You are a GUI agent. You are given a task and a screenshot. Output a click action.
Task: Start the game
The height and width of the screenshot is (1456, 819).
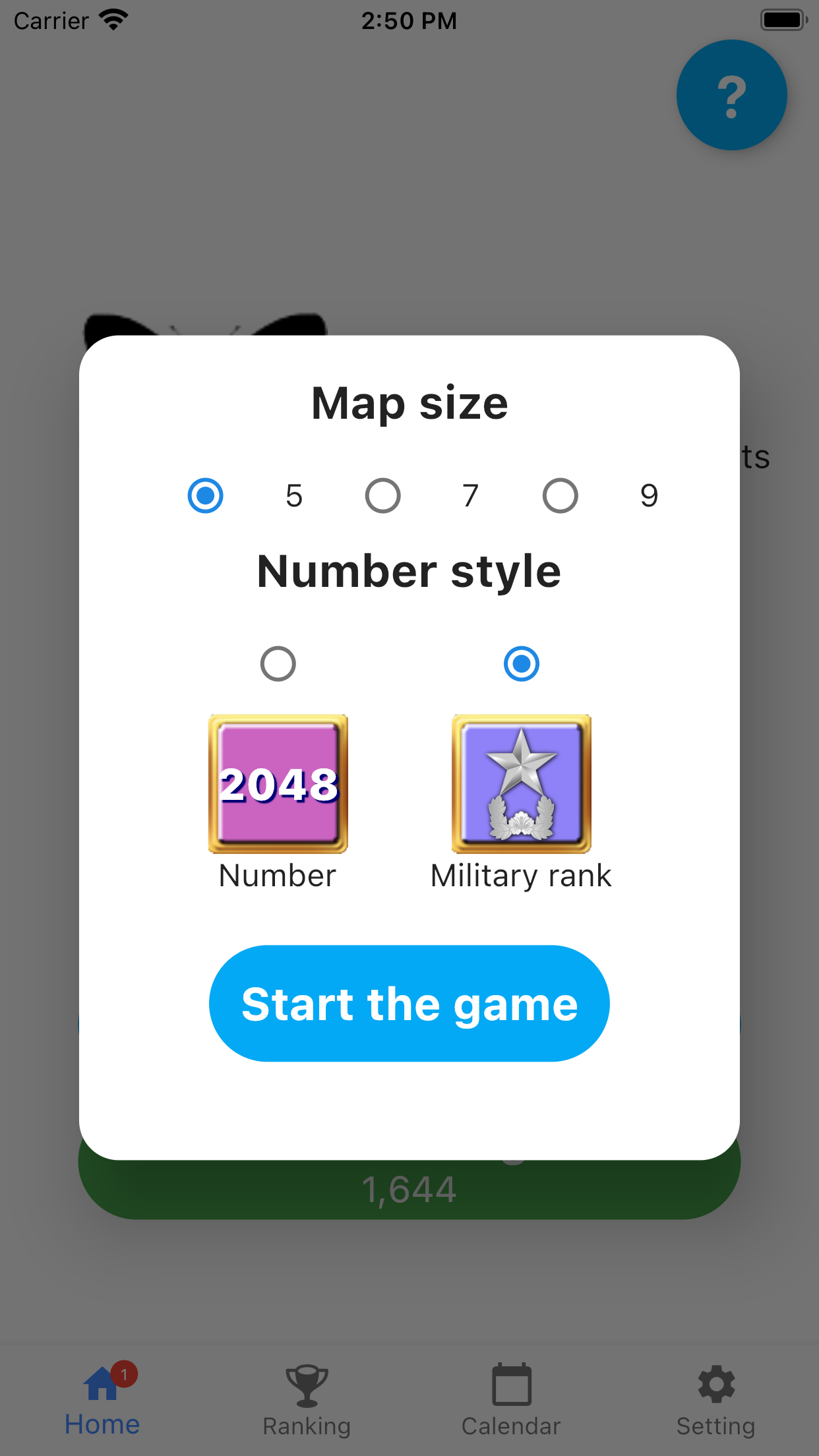[x=409, y=1003]
